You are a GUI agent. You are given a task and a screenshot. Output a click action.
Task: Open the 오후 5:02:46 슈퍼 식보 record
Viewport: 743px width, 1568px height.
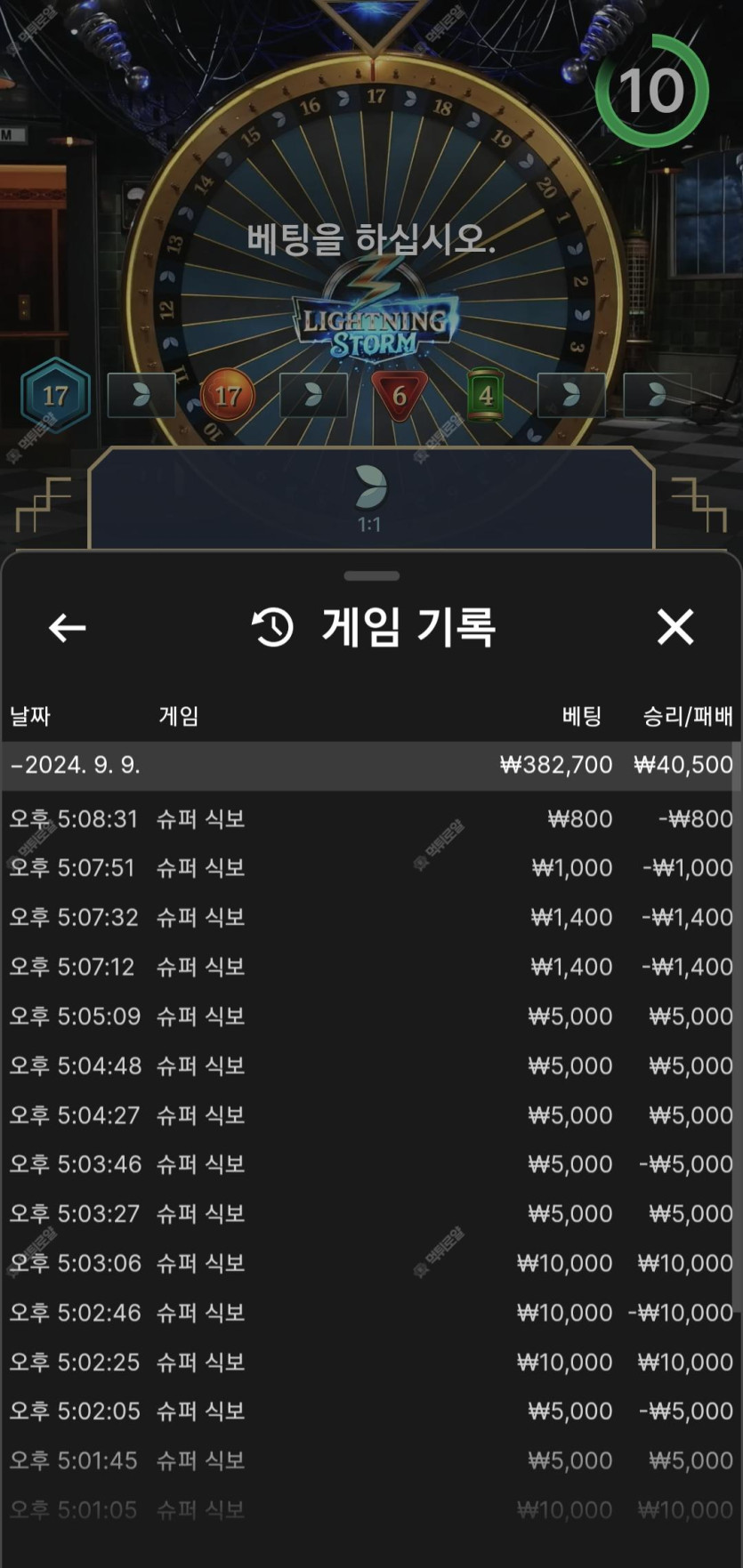(x=371, y=1313)
